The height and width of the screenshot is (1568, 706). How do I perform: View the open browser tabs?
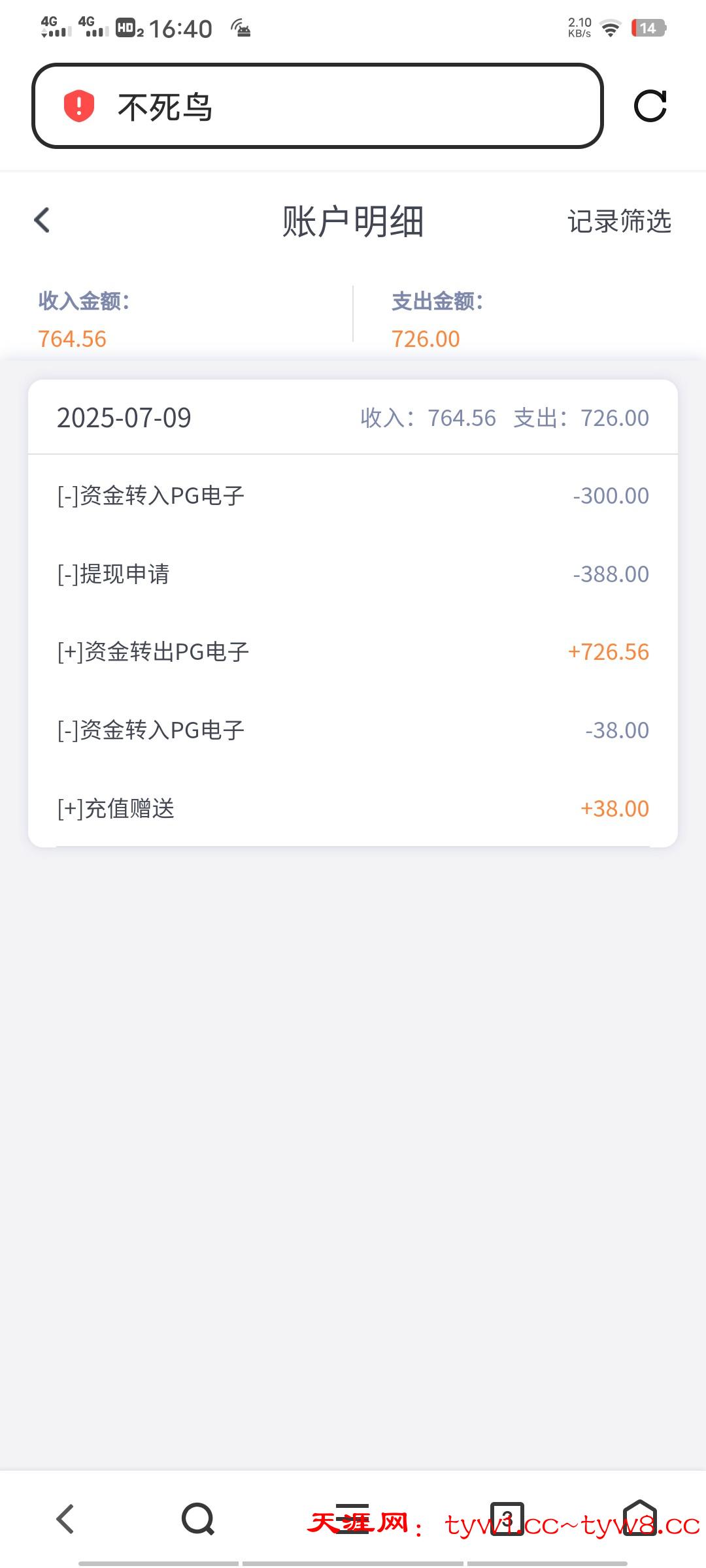click(507, 1518)
